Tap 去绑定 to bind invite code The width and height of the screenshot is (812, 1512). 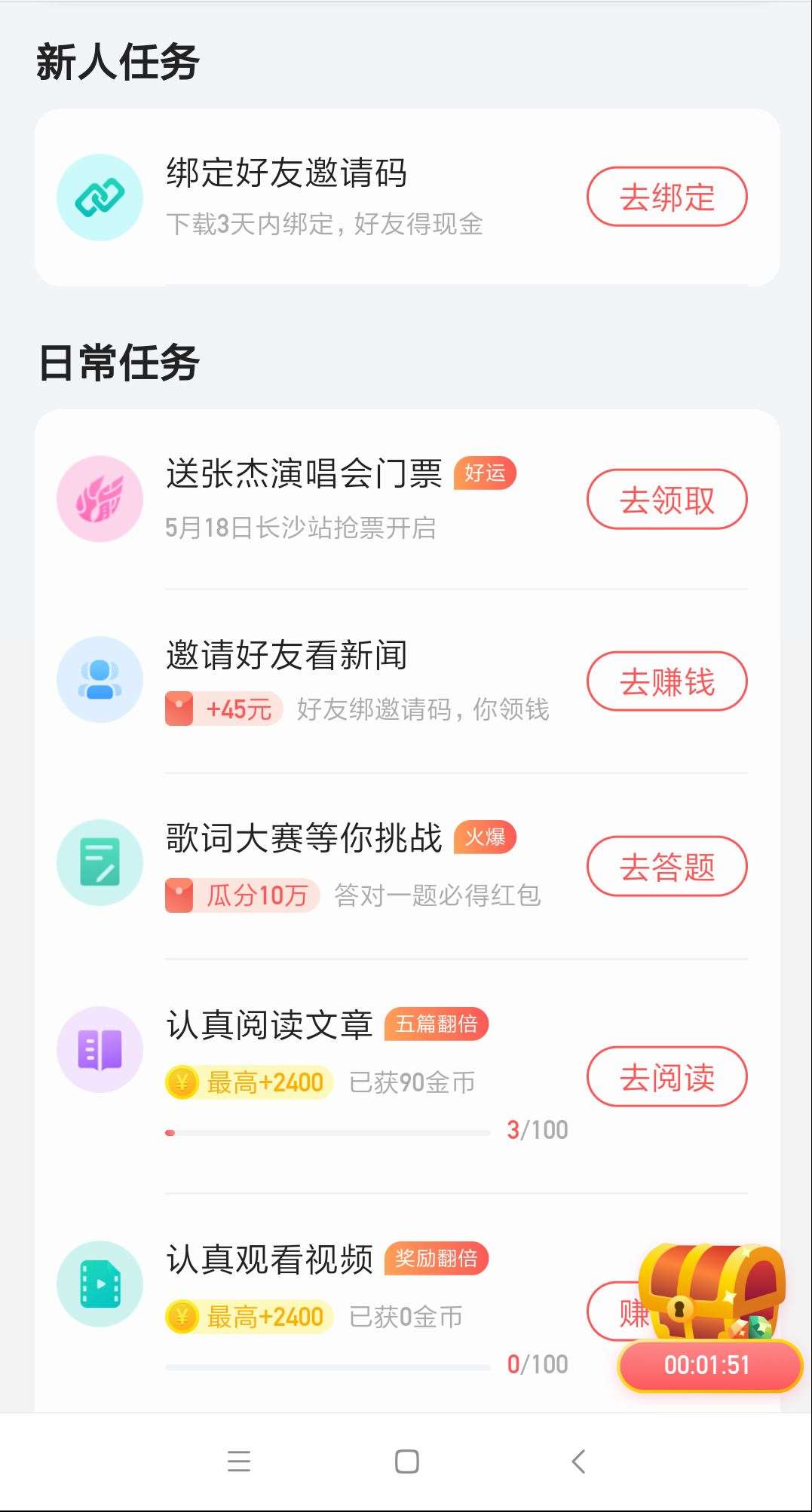[x=666, y=197]
